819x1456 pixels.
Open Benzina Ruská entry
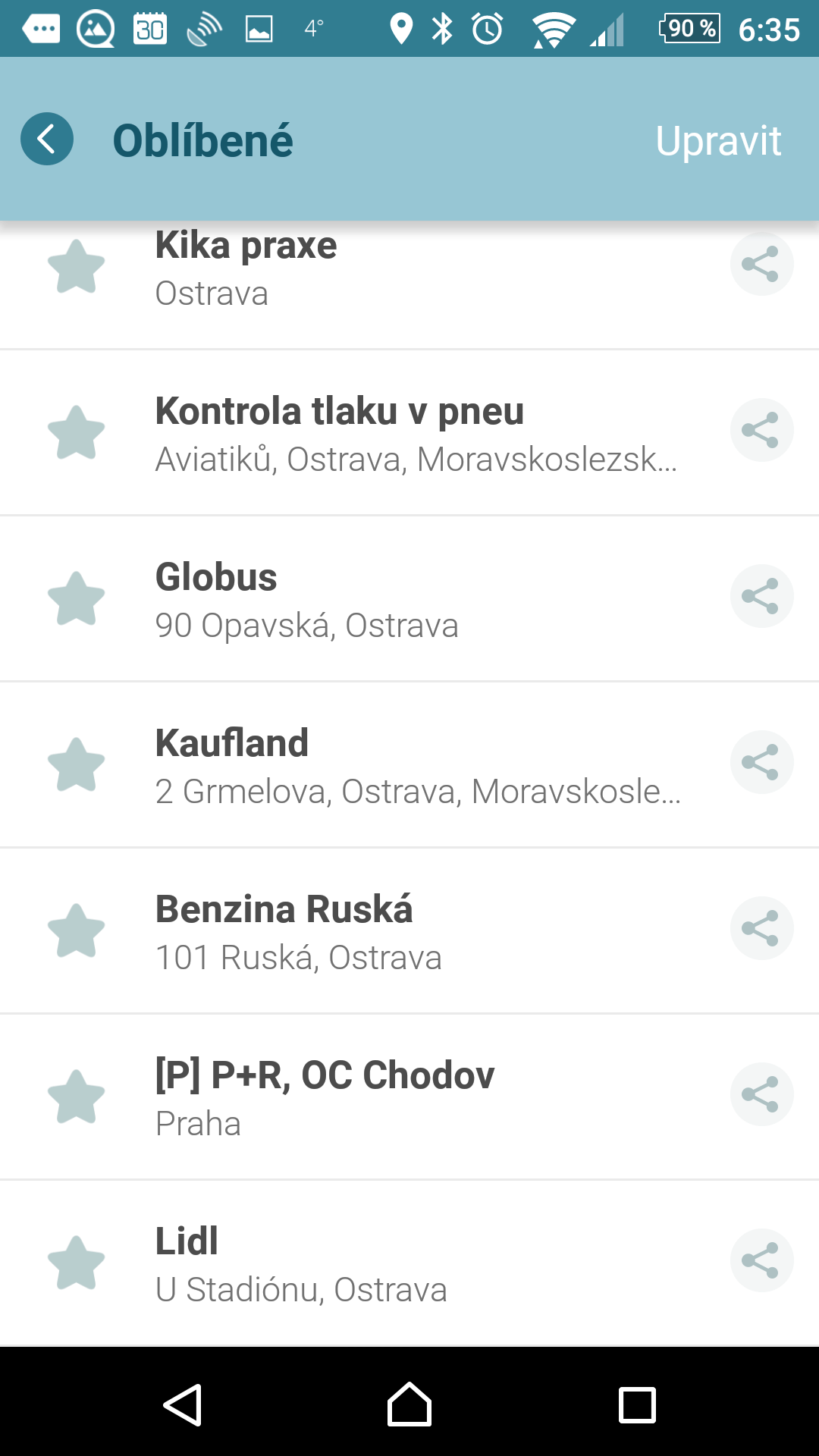tap(409, 931)
